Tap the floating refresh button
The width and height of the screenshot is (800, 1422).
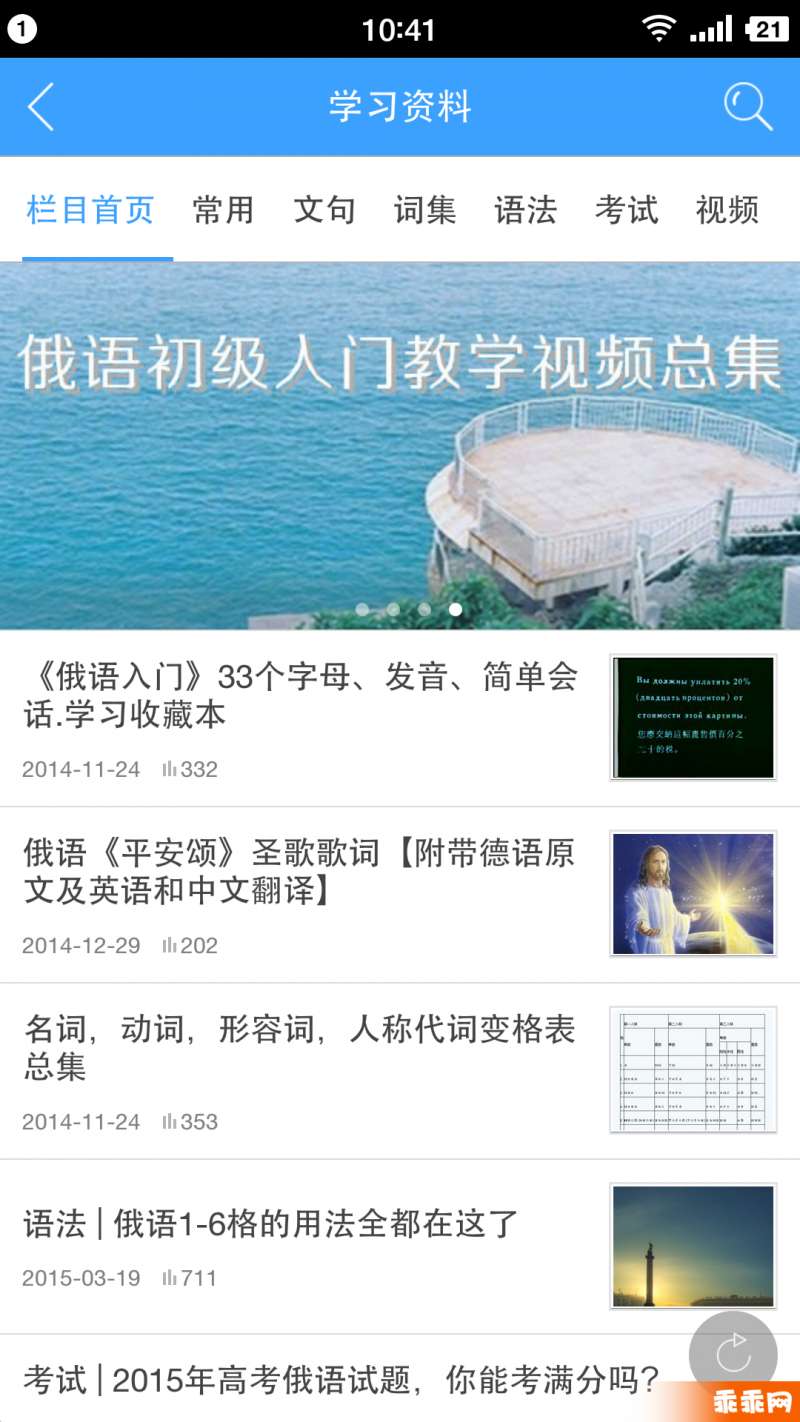click(x=733, y=1355)
